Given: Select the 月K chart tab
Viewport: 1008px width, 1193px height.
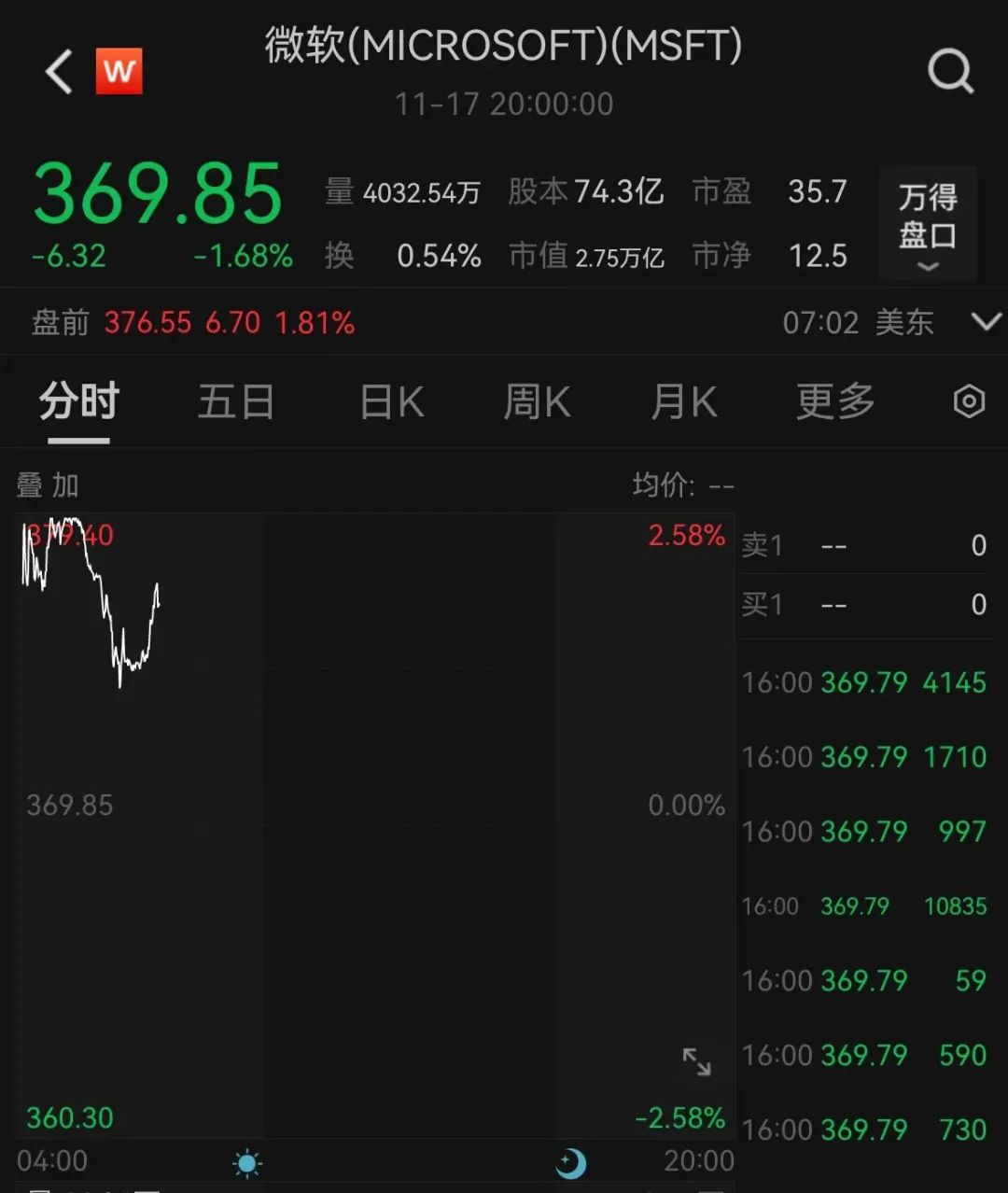Looking at the screenshot, I should pos(684,402).
